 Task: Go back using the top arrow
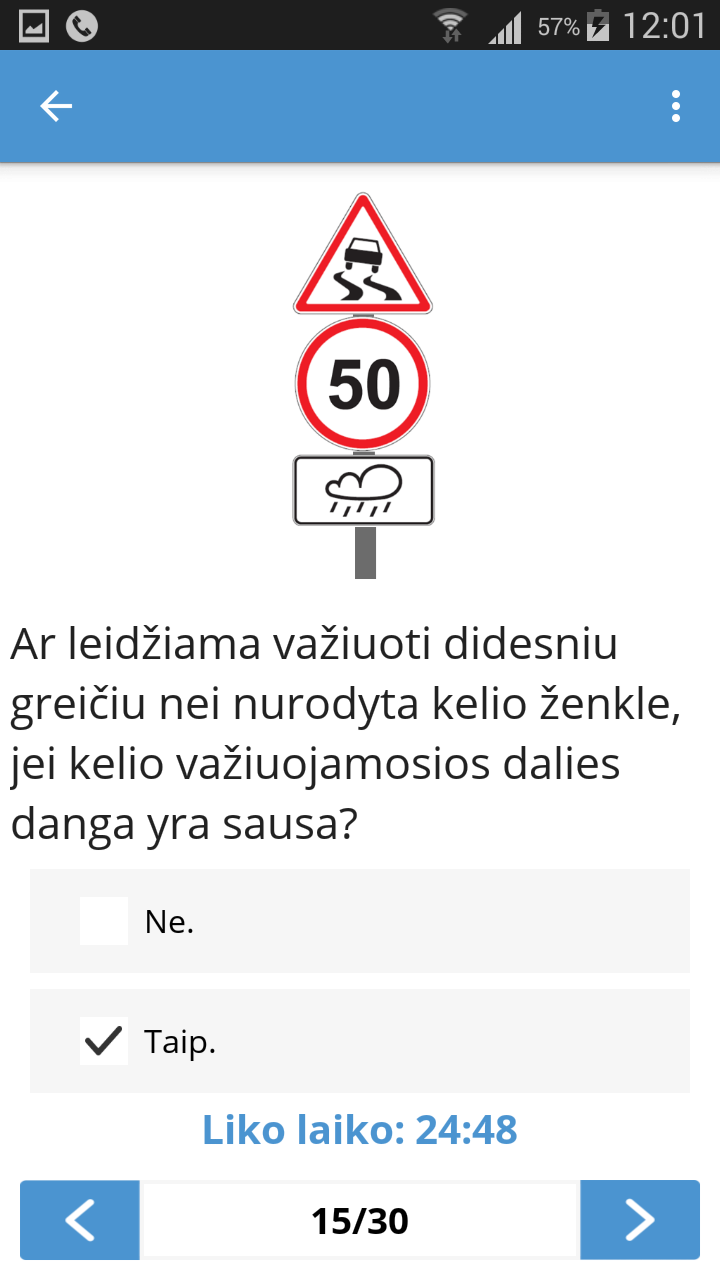pyautogui.click(x=56, y=106)
